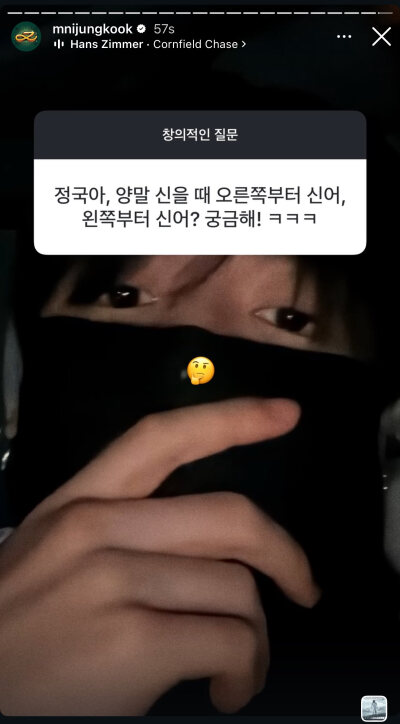The width and height of the screenshot is (400, 724).
Task: Open the three-dot story options menu
Action: (344, 36)
